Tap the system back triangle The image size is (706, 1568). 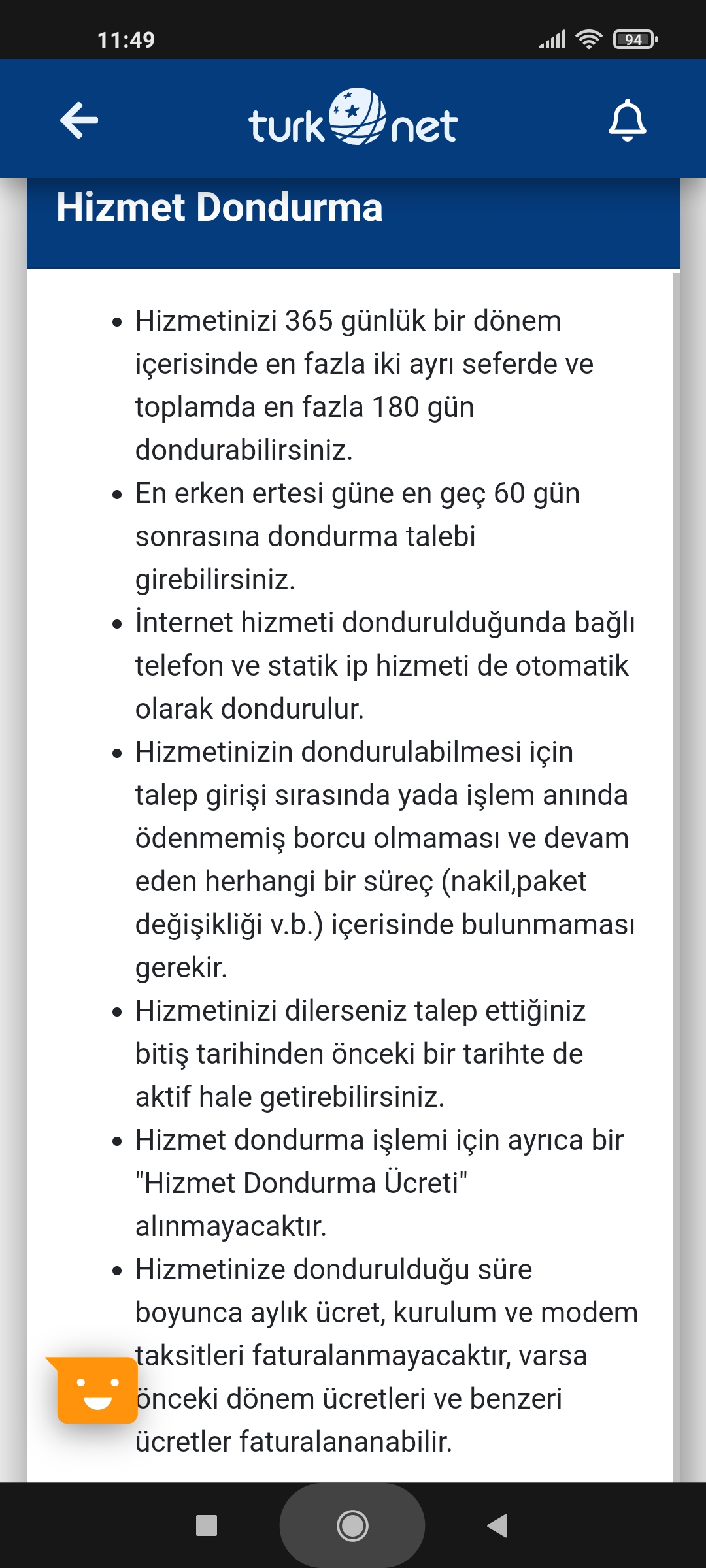[x=497, y=1526]
